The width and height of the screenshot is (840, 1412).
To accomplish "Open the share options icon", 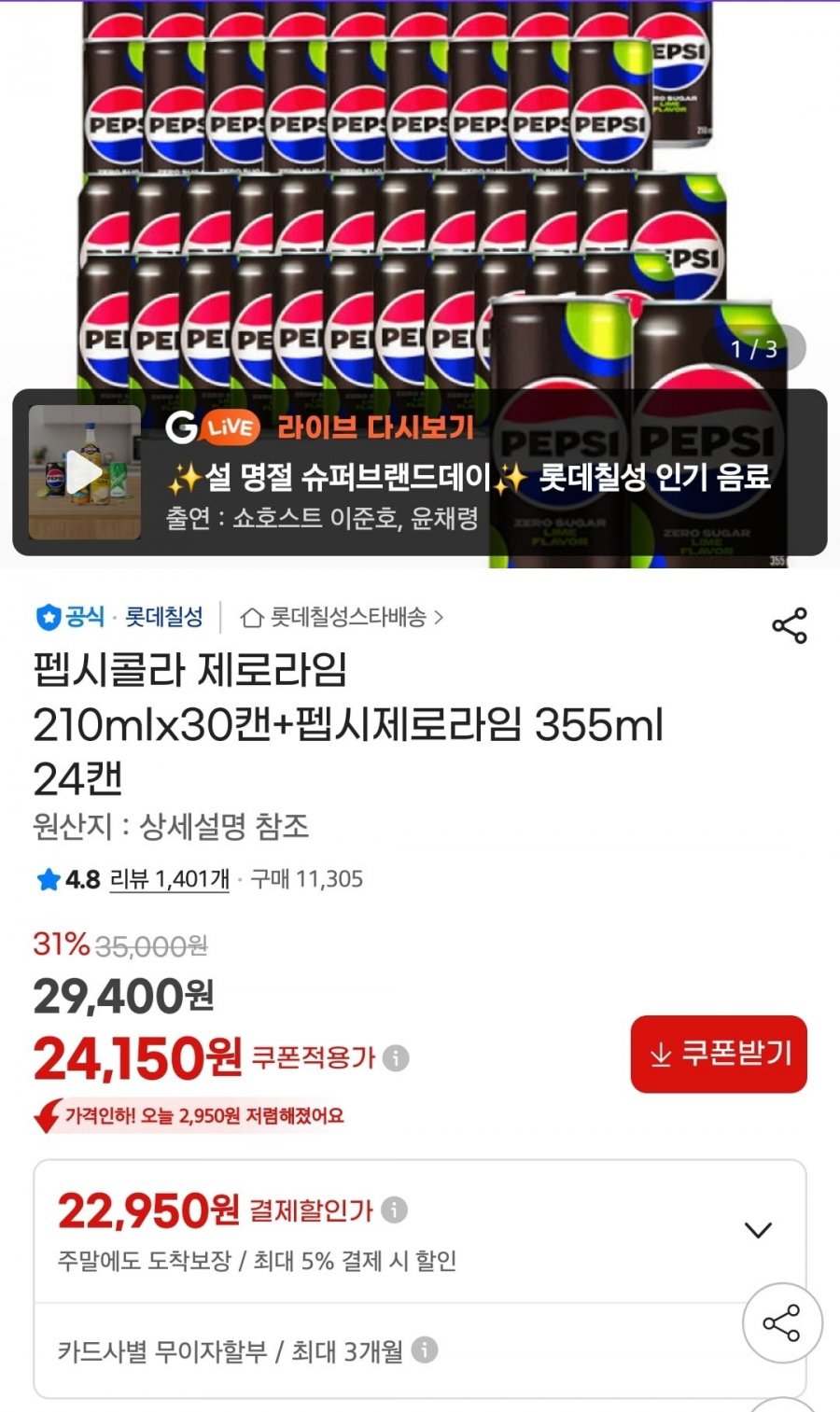I will point(789,625).
